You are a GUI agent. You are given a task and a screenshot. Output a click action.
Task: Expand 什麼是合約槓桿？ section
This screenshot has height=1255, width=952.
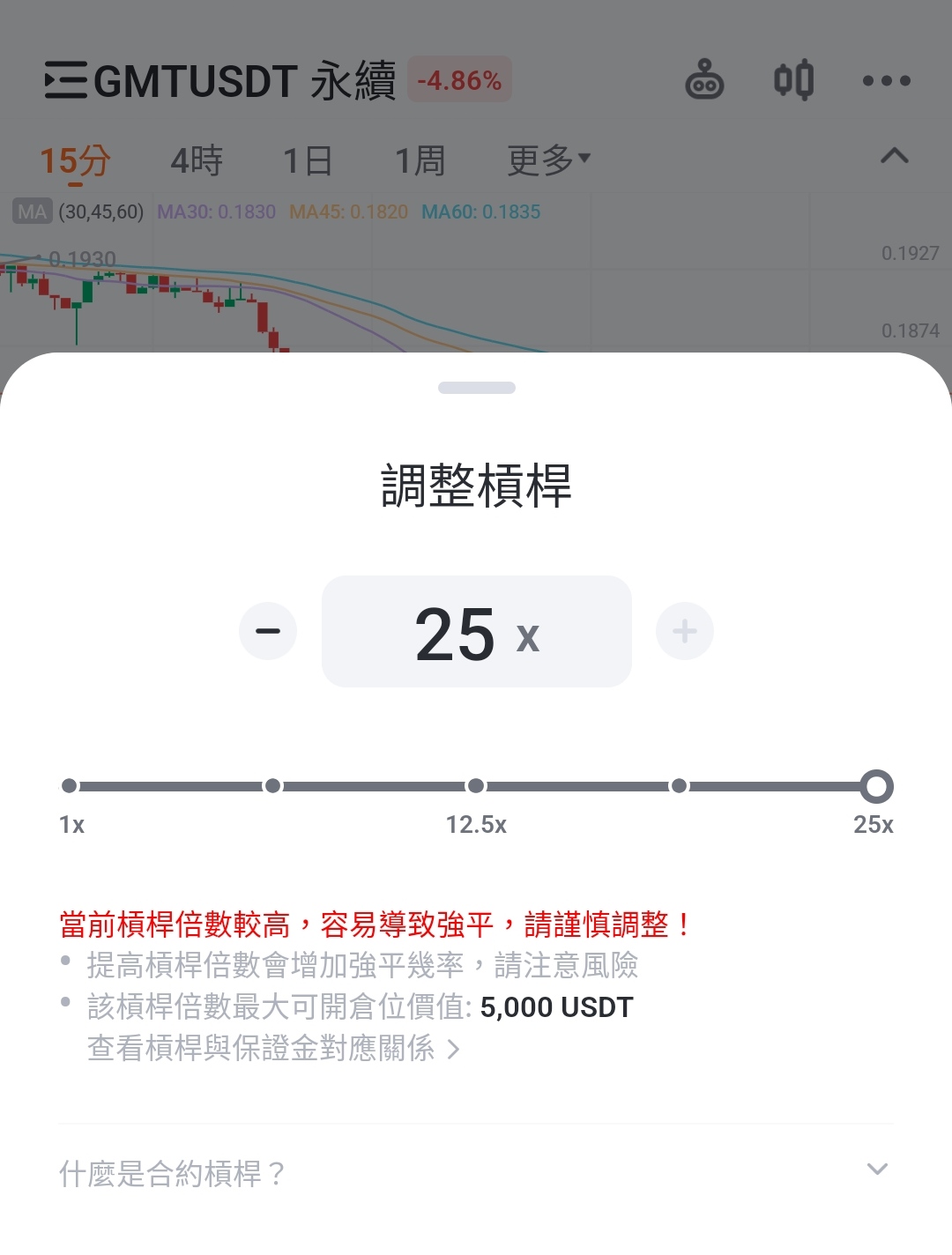point(476,1172)
